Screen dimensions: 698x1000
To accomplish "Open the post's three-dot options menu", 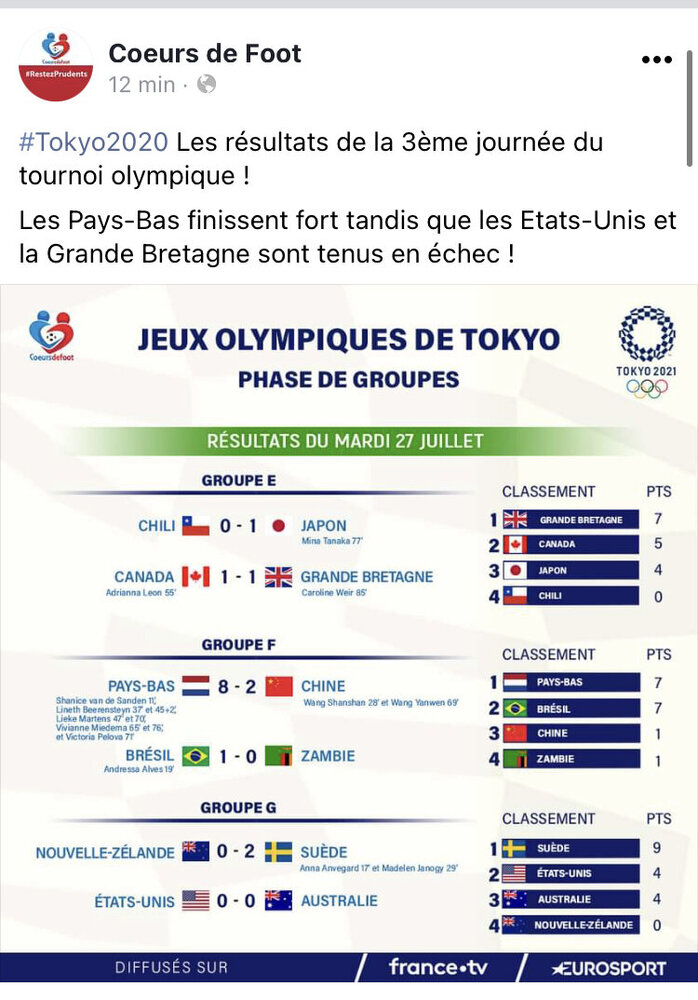I will (x=656, y=60).
